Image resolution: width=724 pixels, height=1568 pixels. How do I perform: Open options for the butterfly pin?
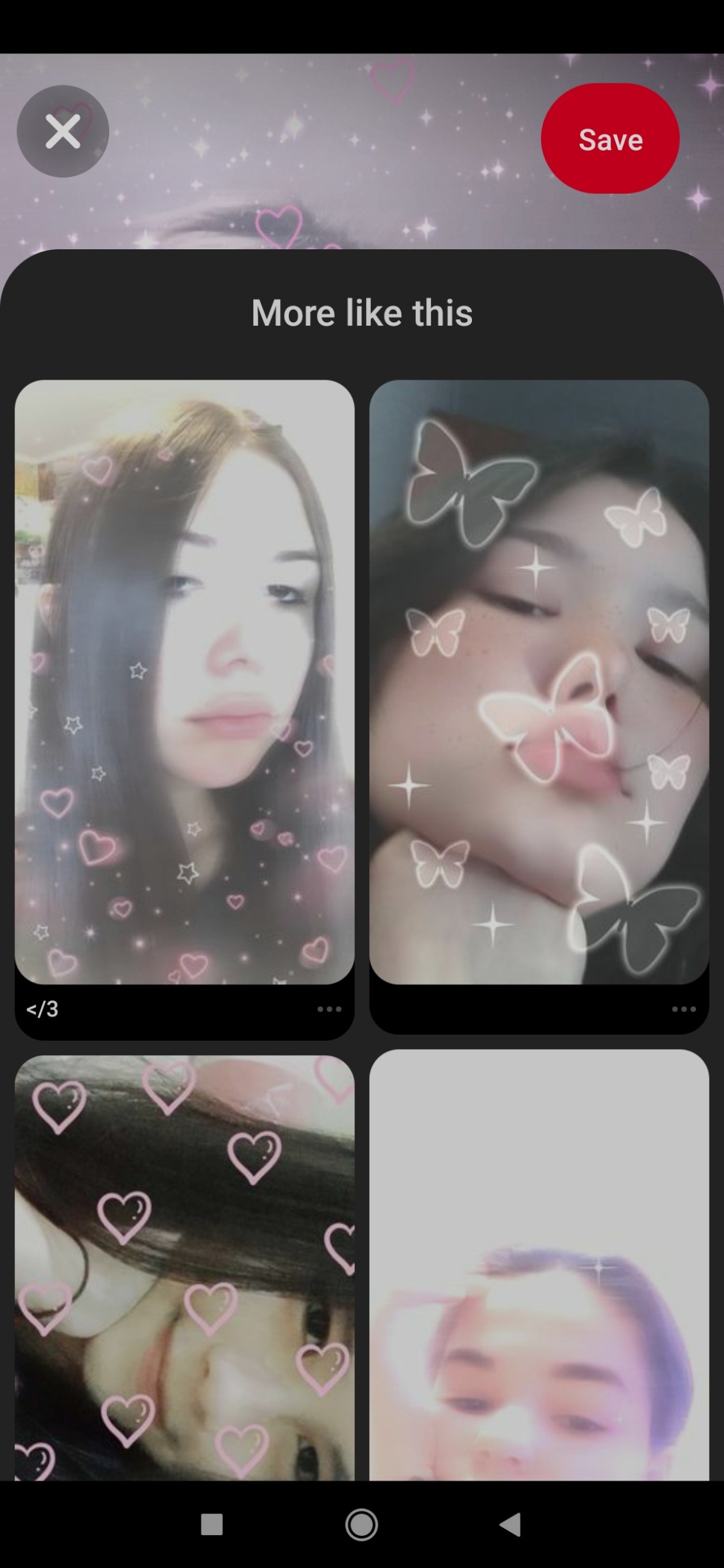point(684,1009)
